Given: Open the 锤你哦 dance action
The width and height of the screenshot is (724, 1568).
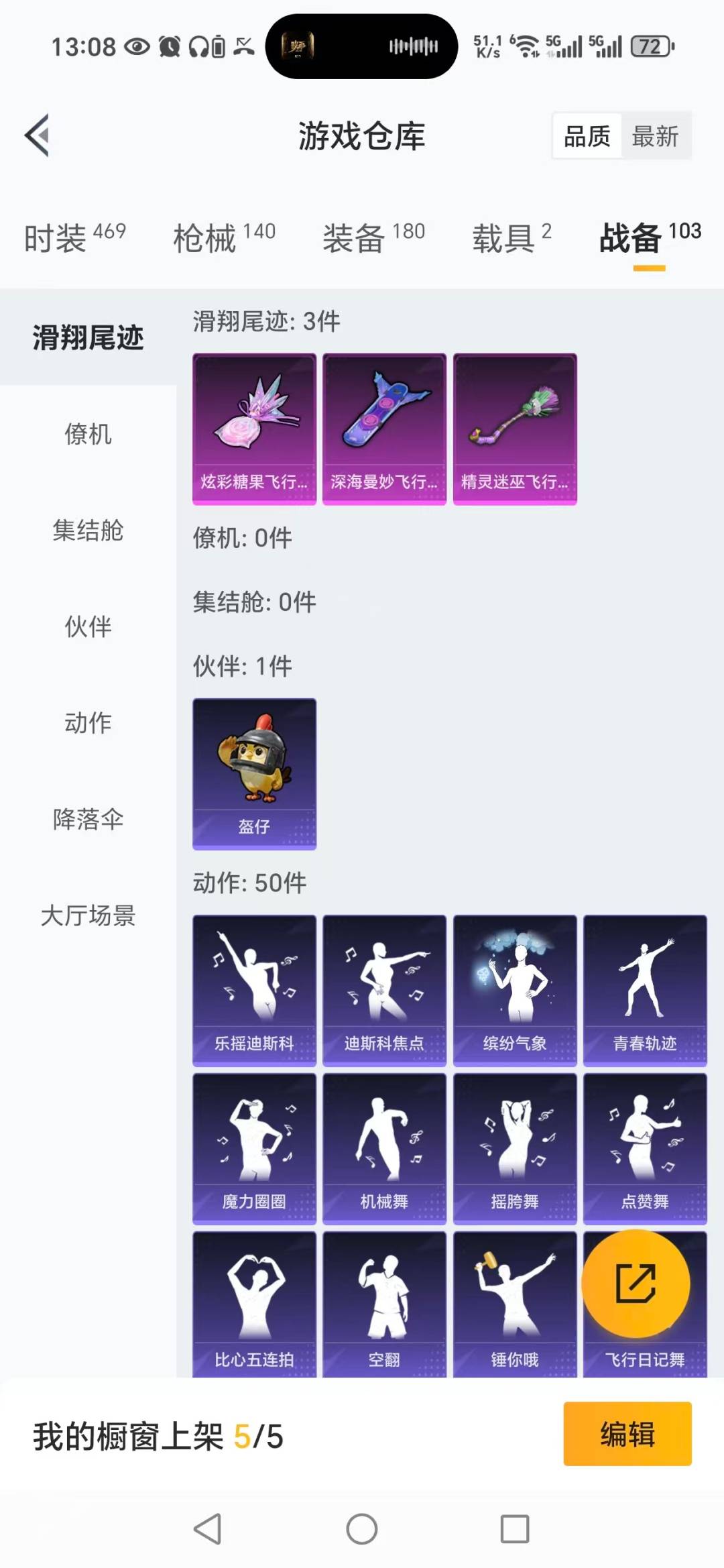Looking at the screenshot, I should point(514,1304).
